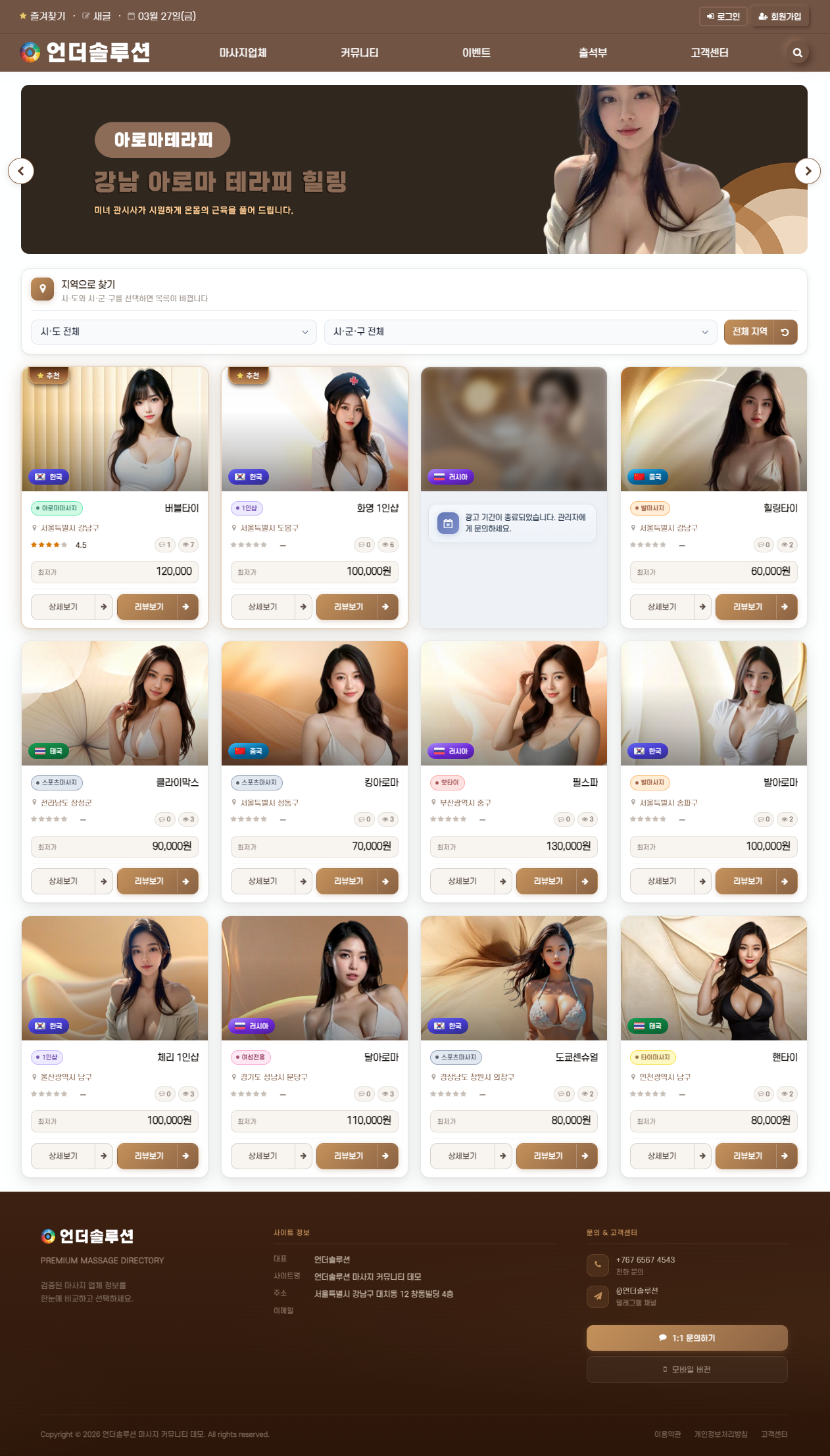This screenshot has height=1456, width=830.
Task: Show next banner slide arrow
Action: tap(808, 171)
